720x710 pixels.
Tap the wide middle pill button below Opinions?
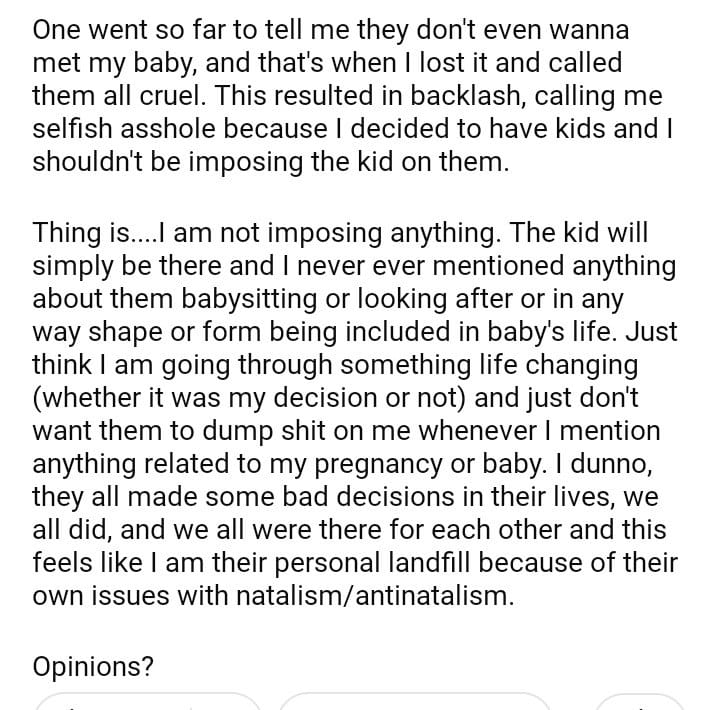[414, 701]
